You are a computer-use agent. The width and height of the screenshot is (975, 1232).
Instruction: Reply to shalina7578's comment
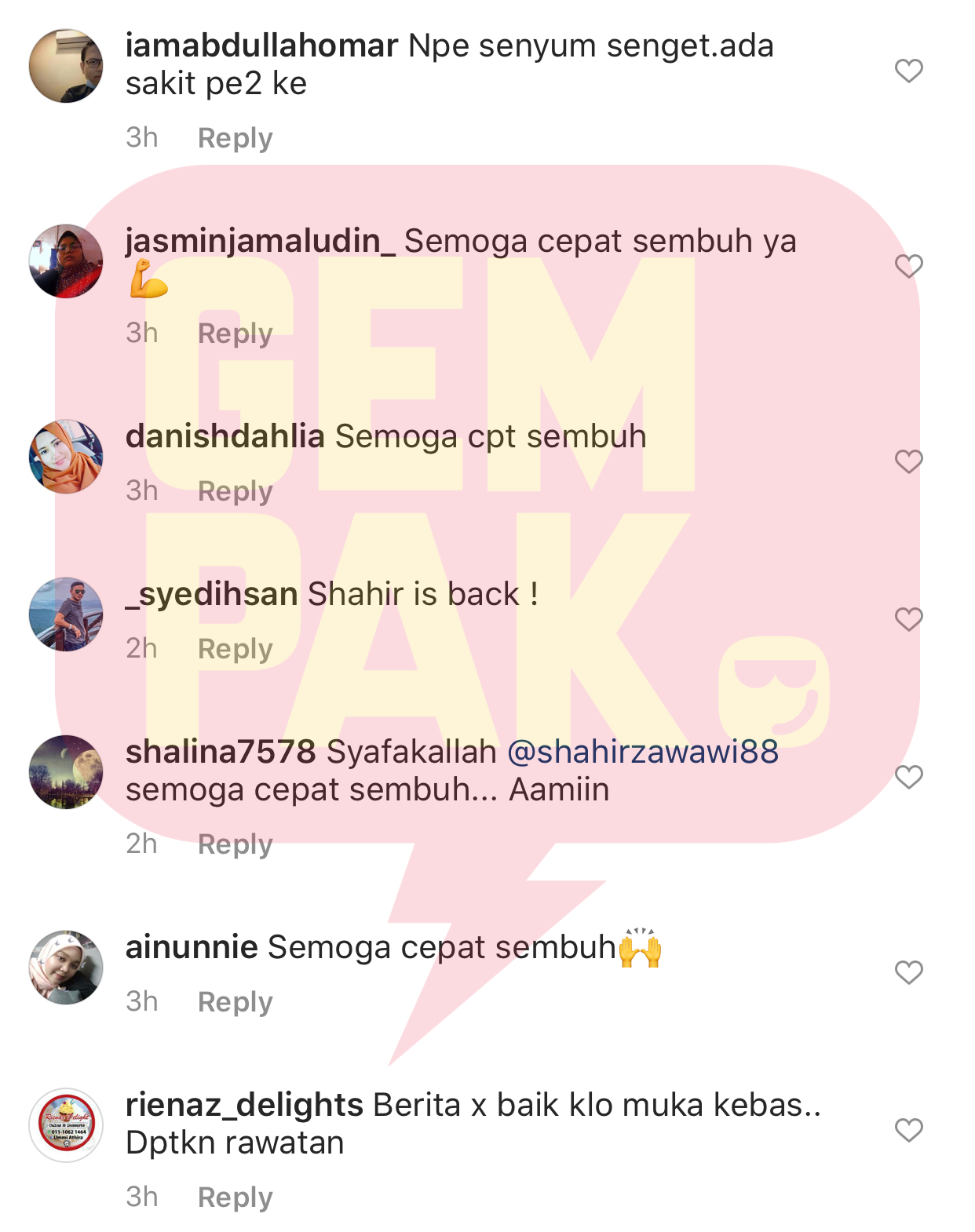click(x=235, y=844)
